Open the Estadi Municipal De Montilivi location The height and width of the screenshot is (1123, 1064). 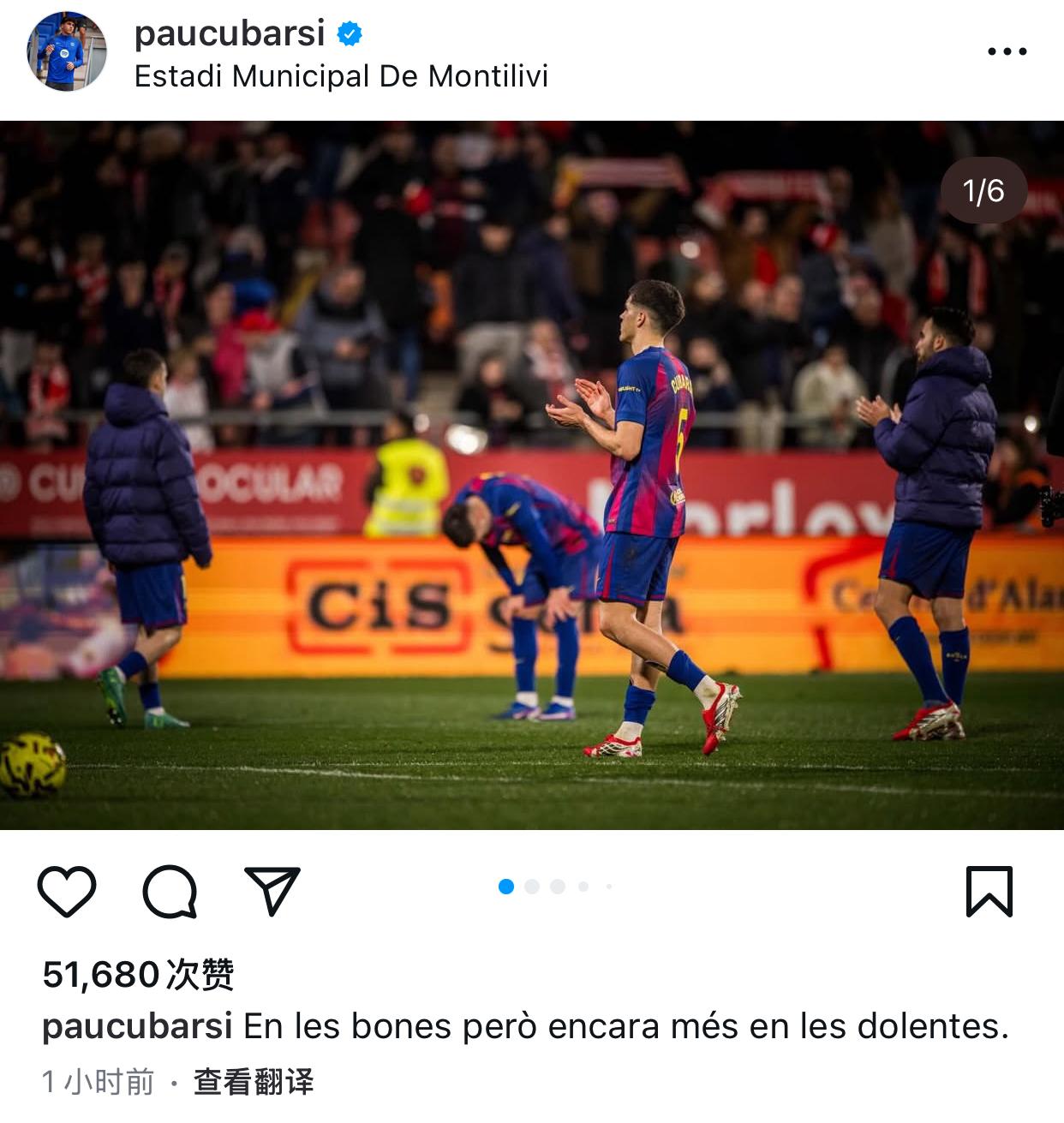tap(341, 76)
